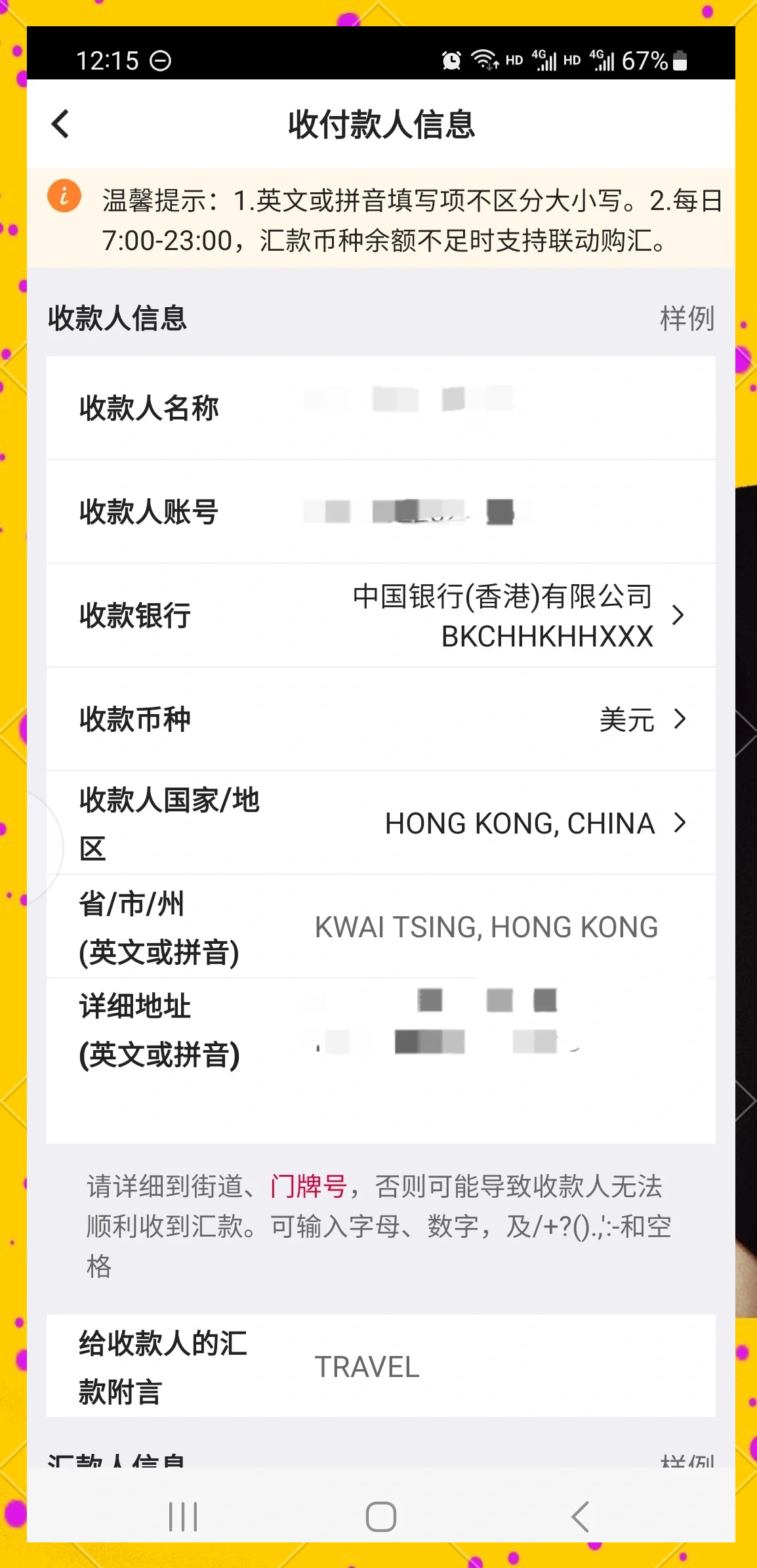This screenshot has height=1568, width=757.
Task: Tap the system home button
Action: 380,1516
